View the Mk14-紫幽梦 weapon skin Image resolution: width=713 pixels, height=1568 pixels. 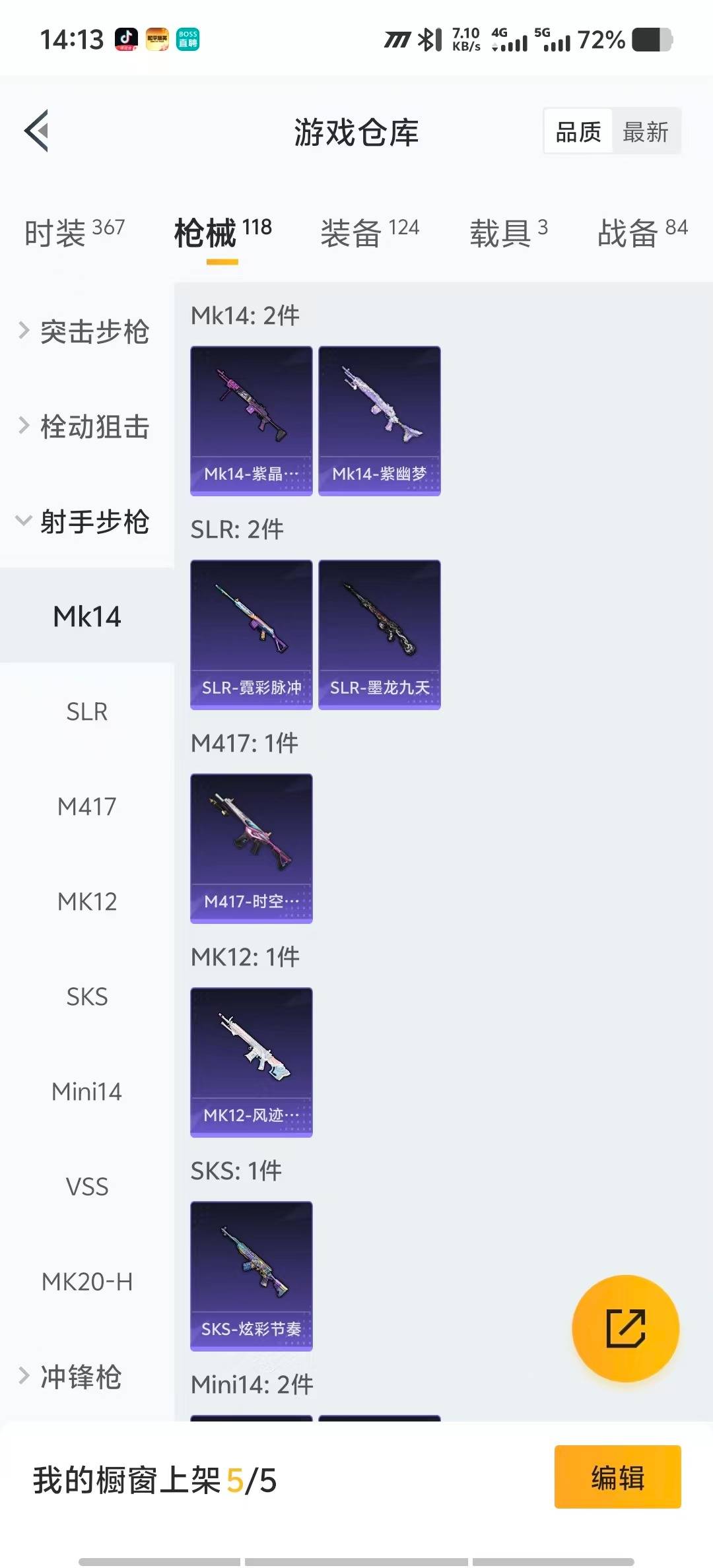pos(380,420)
